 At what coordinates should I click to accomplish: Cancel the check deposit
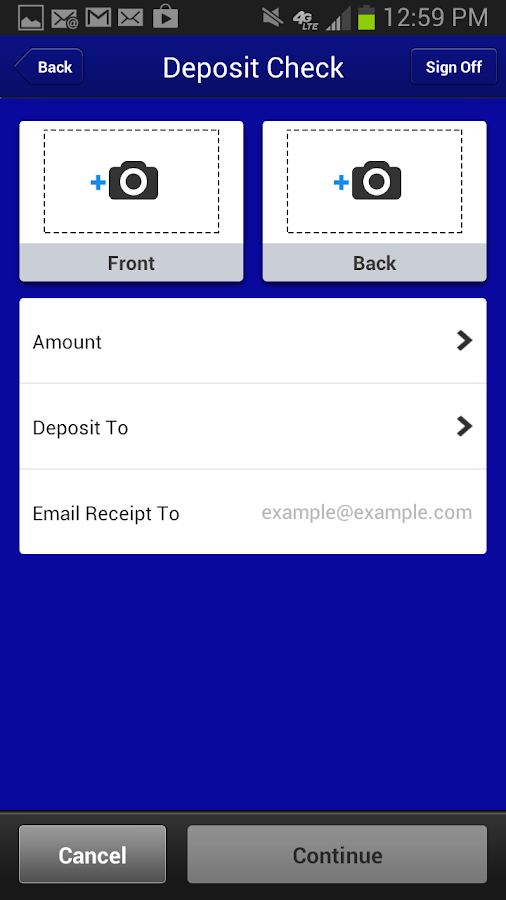click(92, 854)
